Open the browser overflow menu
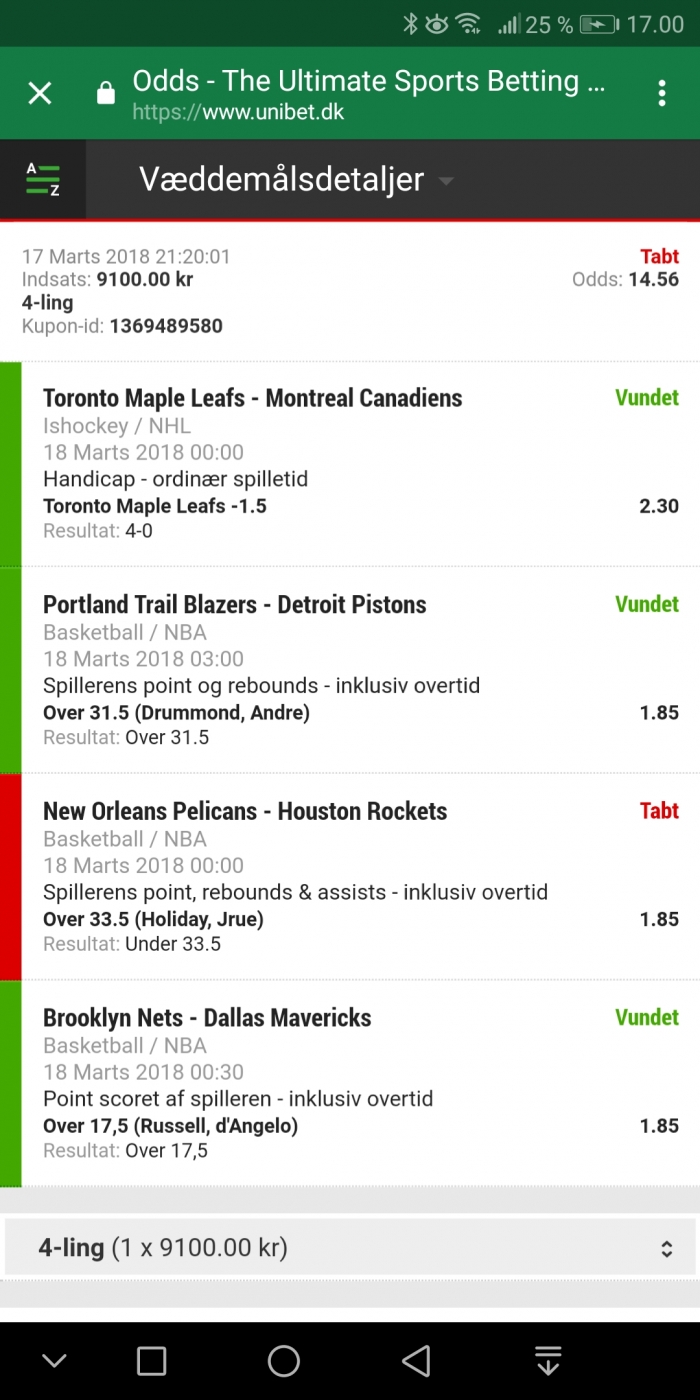The image size is (700, 1400). tap(662, 94)
